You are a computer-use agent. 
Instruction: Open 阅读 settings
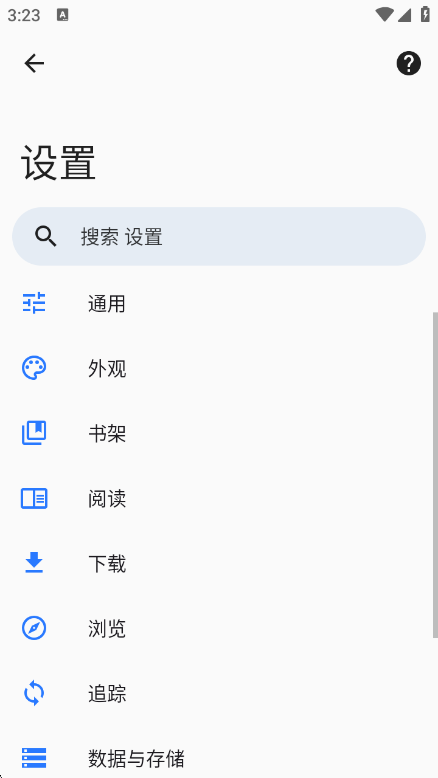pyautogui.click(x=219, y=499)
